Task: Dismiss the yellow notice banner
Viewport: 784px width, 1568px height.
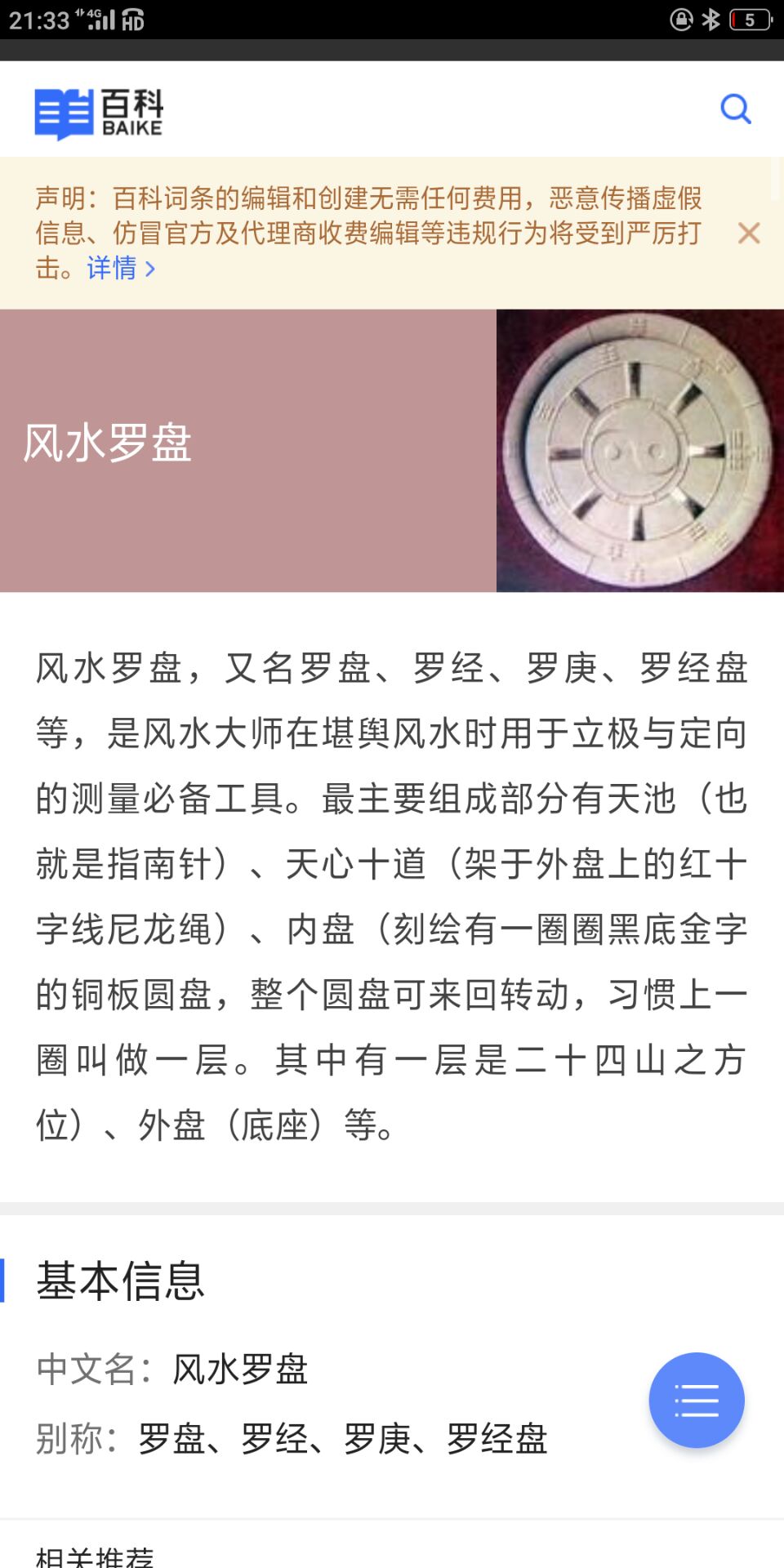Action: [x=748, y=234]
